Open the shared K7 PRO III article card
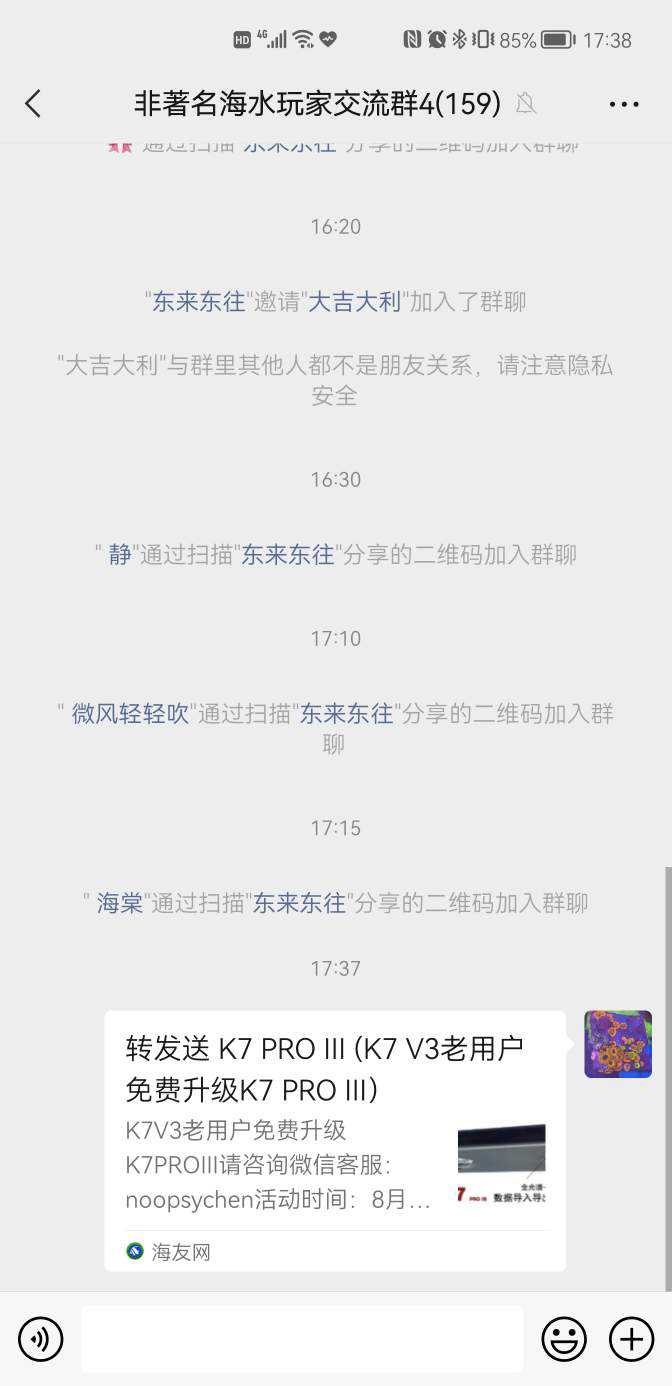Image resolution: width=672 pixels, height=1386 pixels. [334, 1140]
